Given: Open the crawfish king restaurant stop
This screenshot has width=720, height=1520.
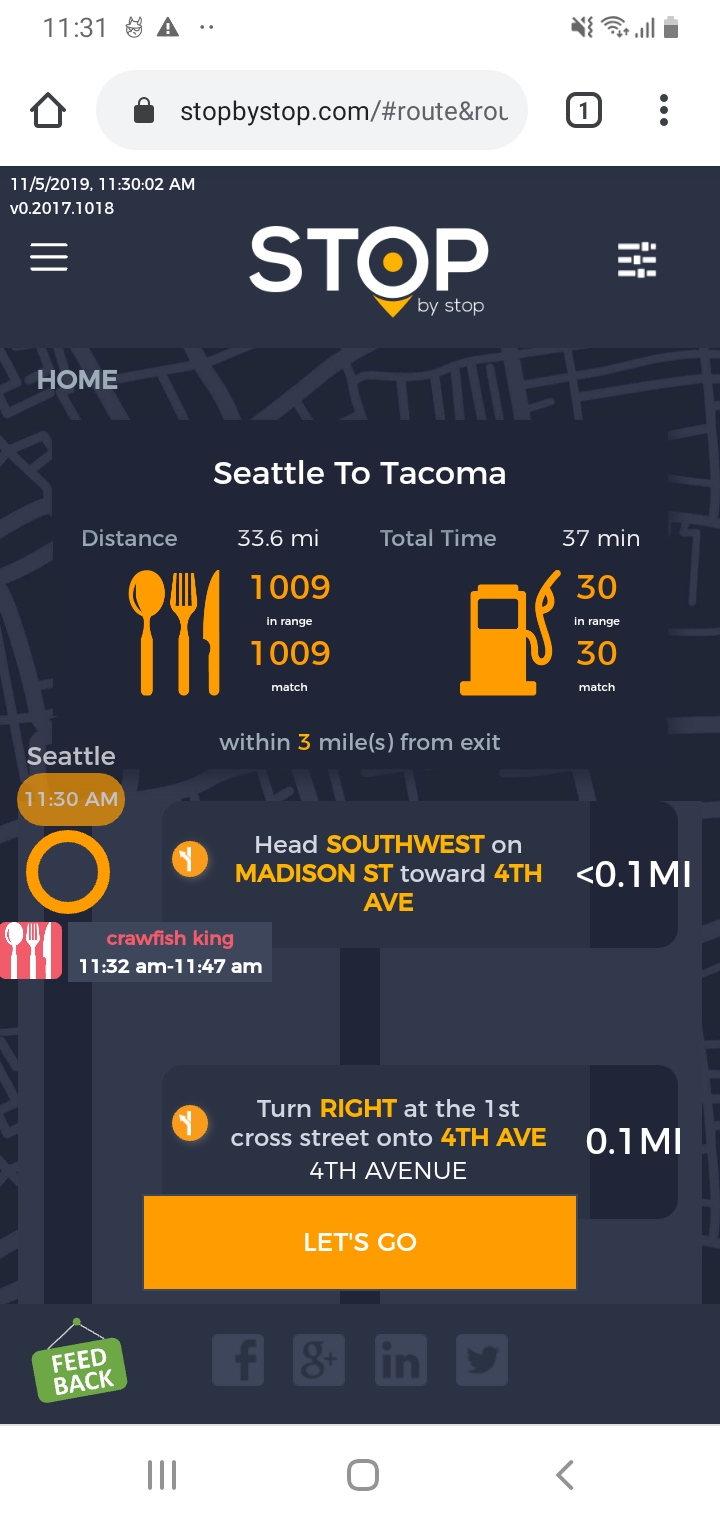Looking at the screenshot, I should [170, 952].
